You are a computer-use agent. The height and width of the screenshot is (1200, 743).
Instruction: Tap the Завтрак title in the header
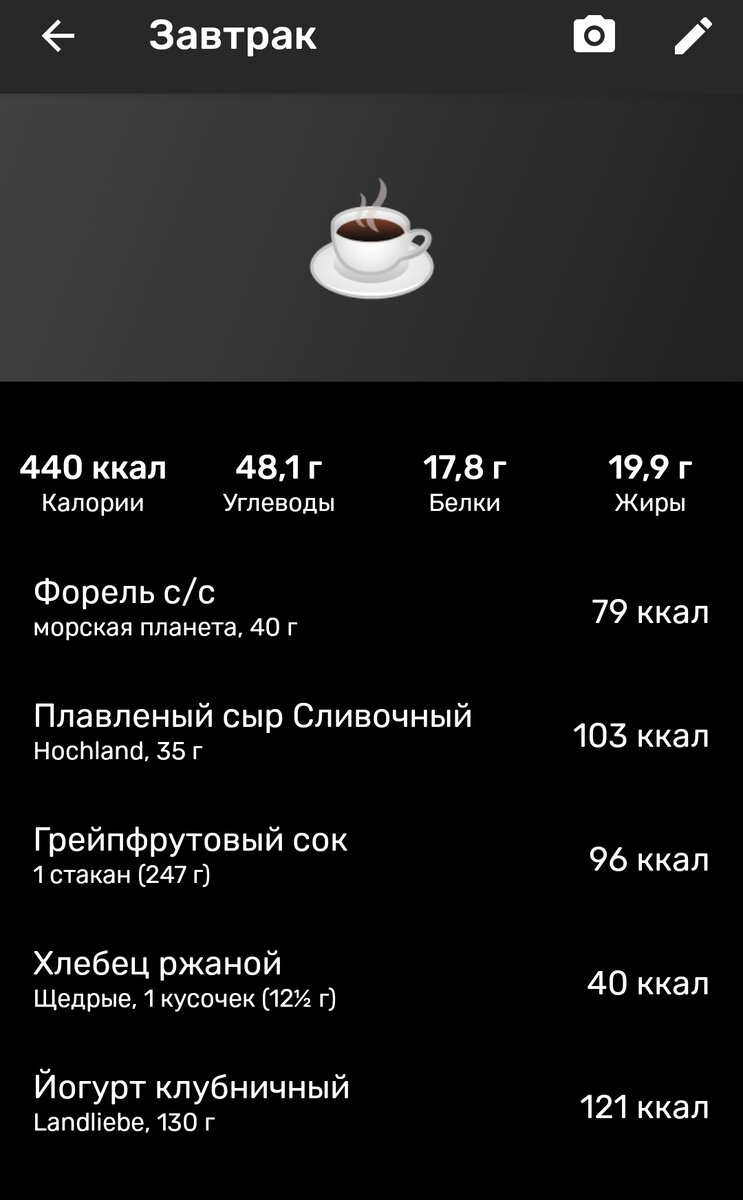(x=234, y=36)
